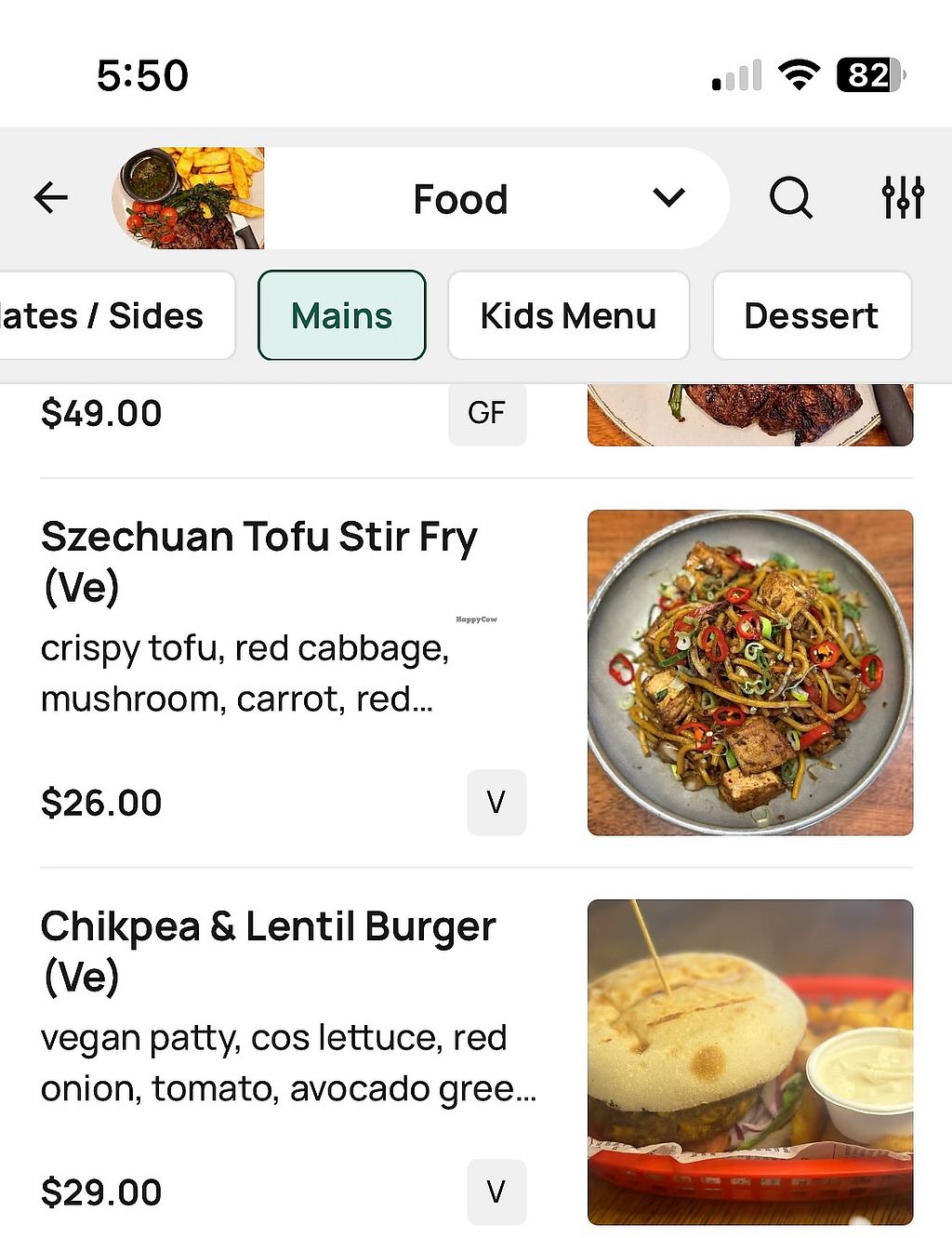The height and width of the screenshot is (1238, 952).
Task: Select the Mains tab
Action: (341, 315)
